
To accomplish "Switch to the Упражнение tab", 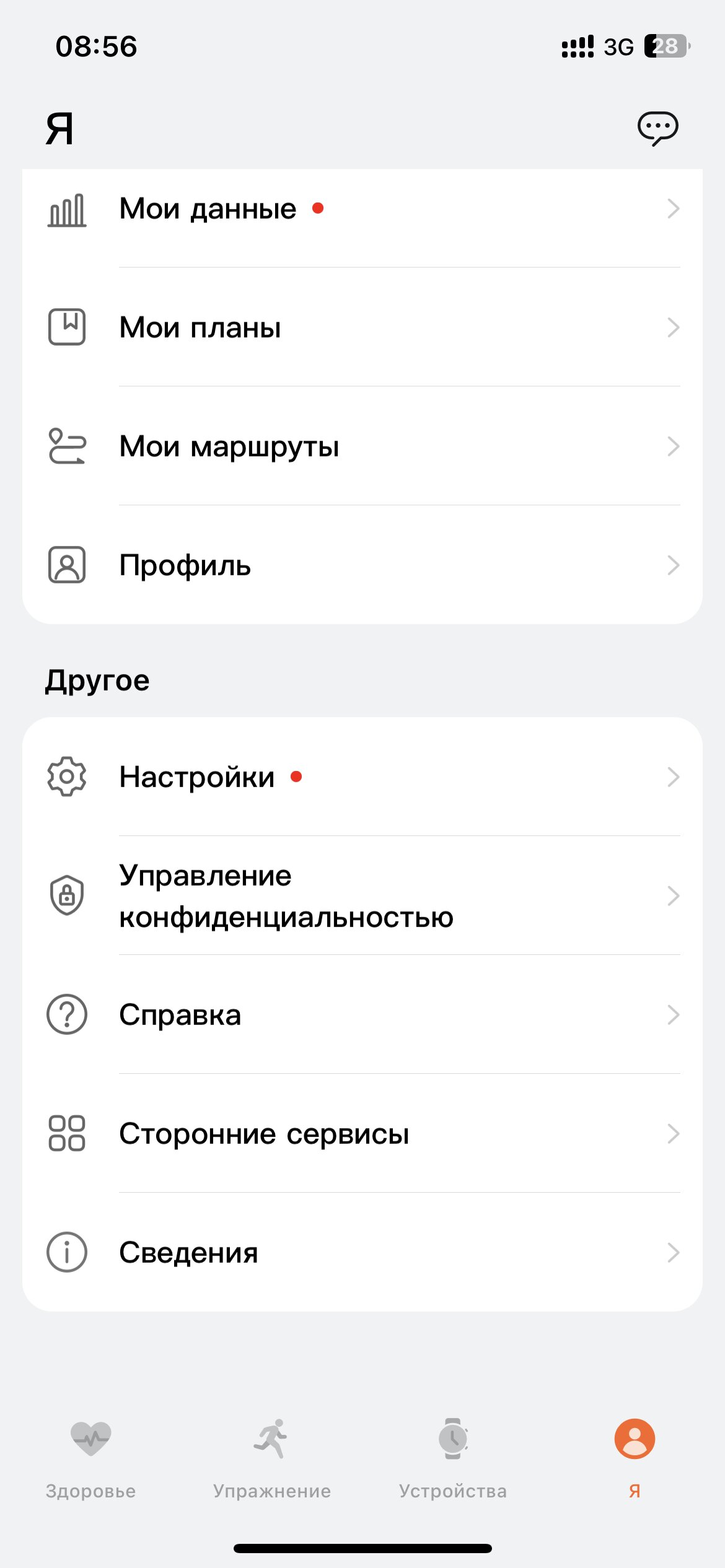I will point(272,1459).
